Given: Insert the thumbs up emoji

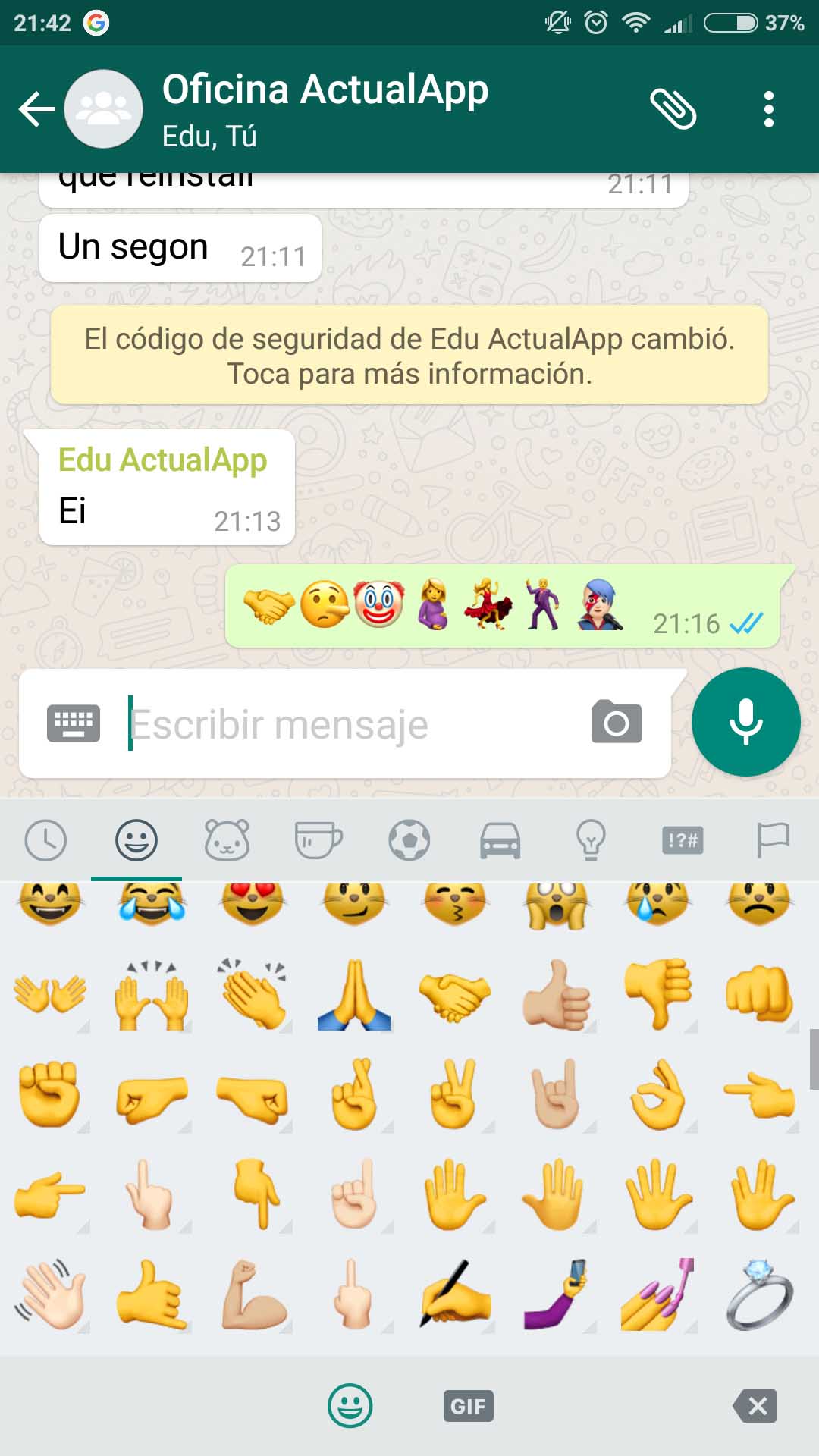Looking at the screenshot, I should (557, 994).
